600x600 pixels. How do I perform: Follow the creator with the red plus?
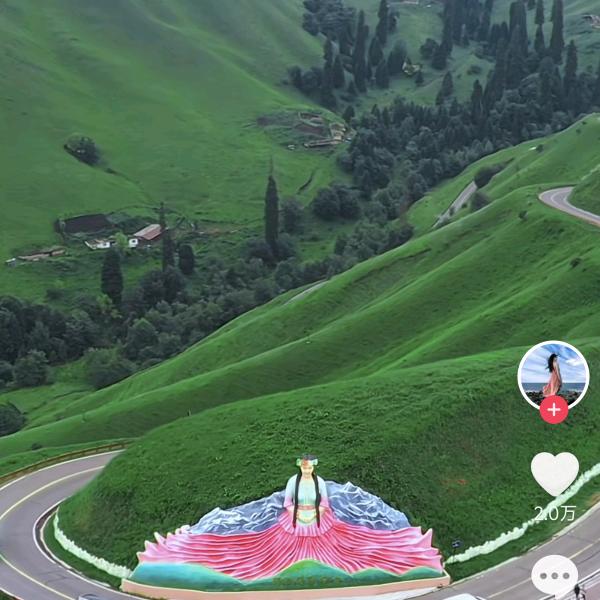(x=553, y=409)
